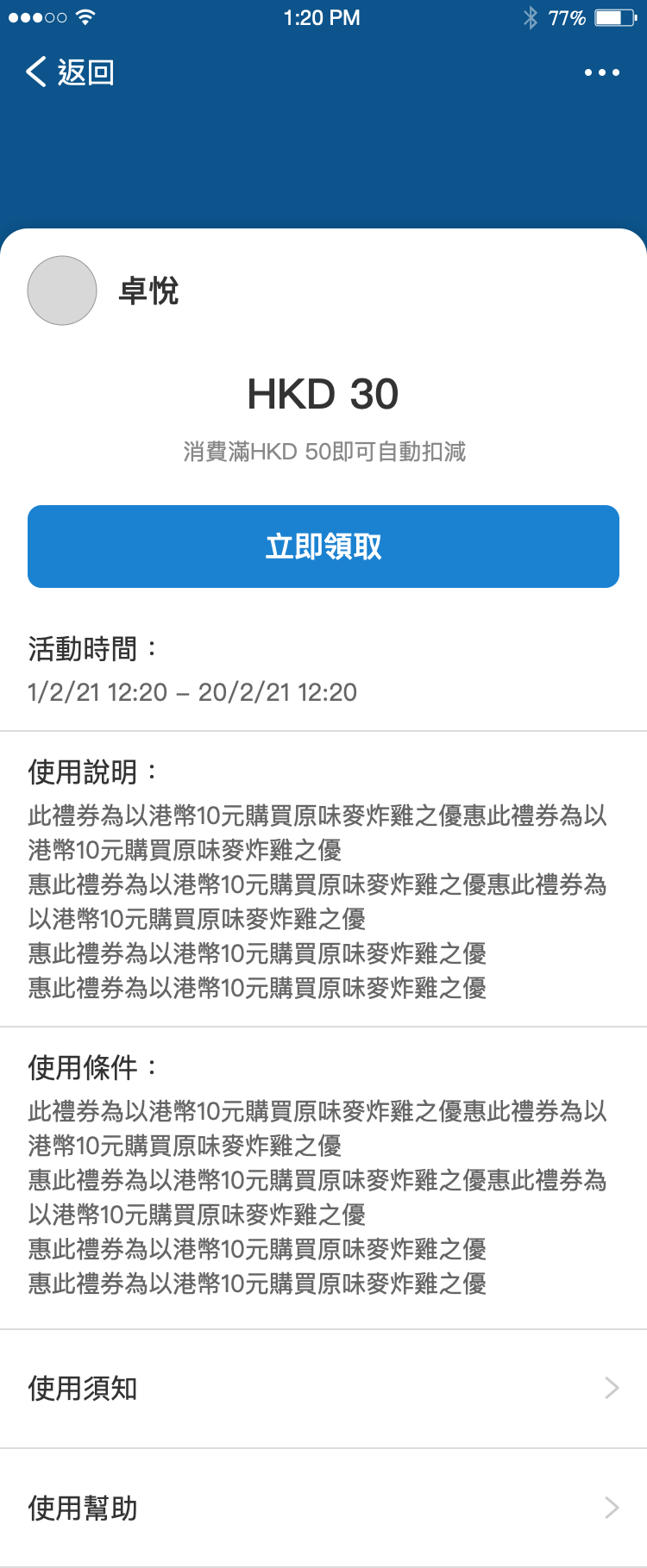This screenshot has height=1568, width=647.
Task: Tap the back arrow icon to return
Action: (x=35, y=72)
